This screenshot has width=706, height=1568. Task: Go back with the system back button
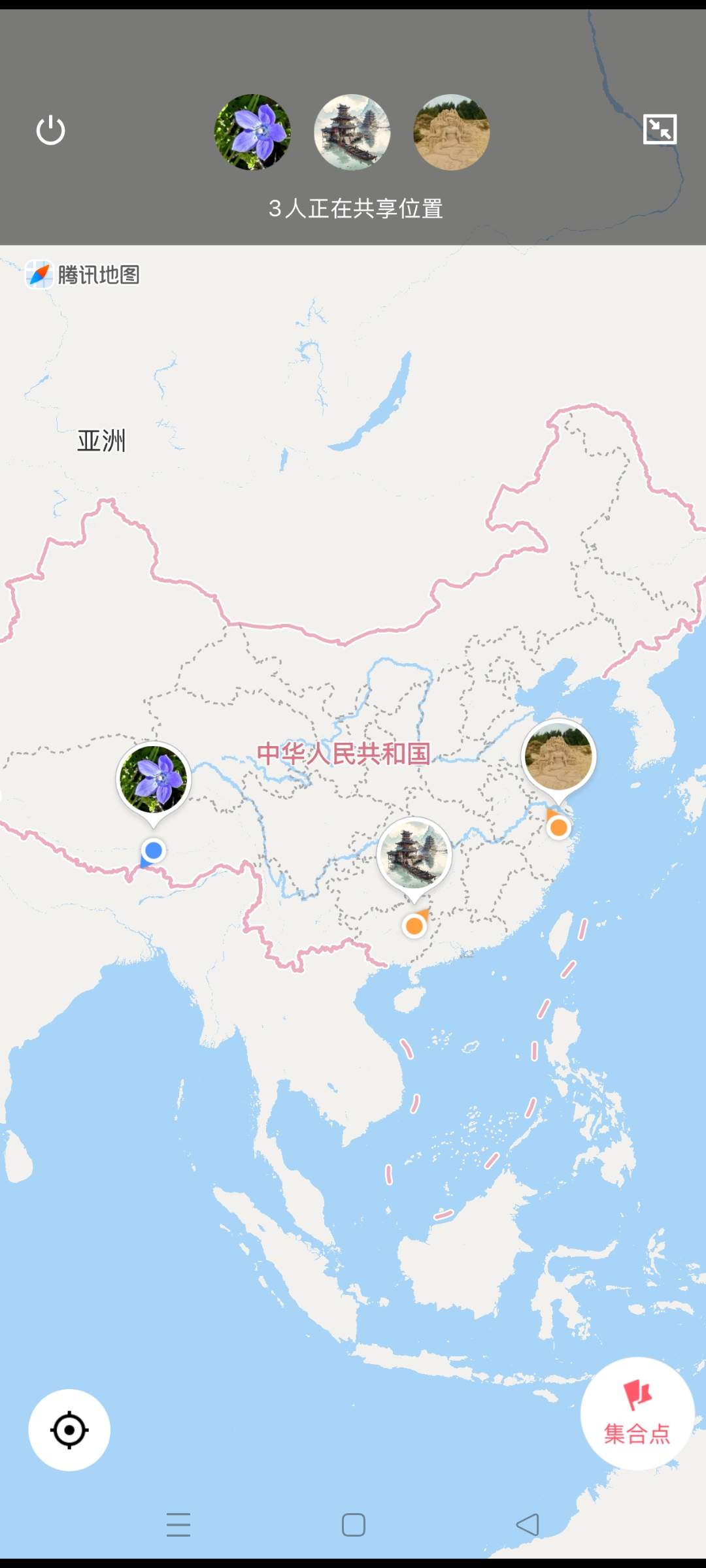[528, 1525]
